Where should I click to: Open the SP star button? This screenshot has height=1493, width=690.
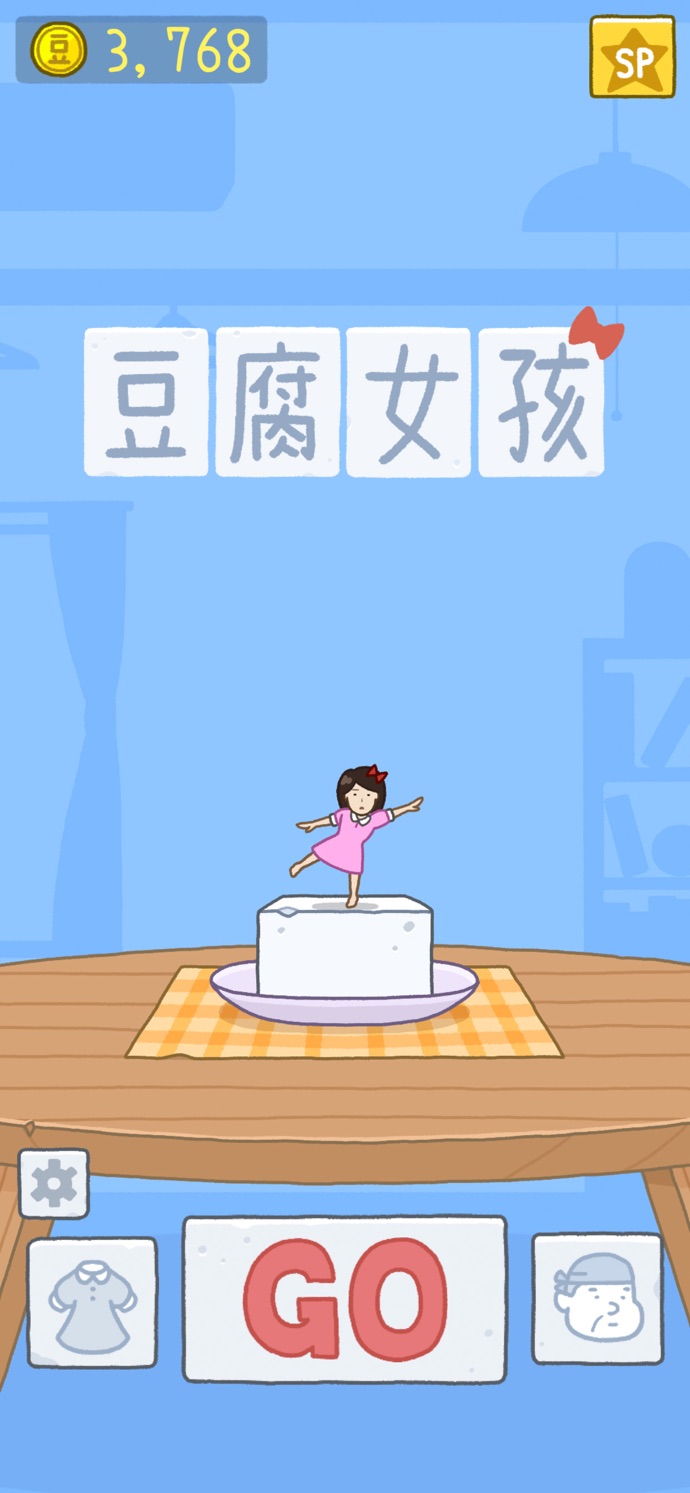pos(632,57)
